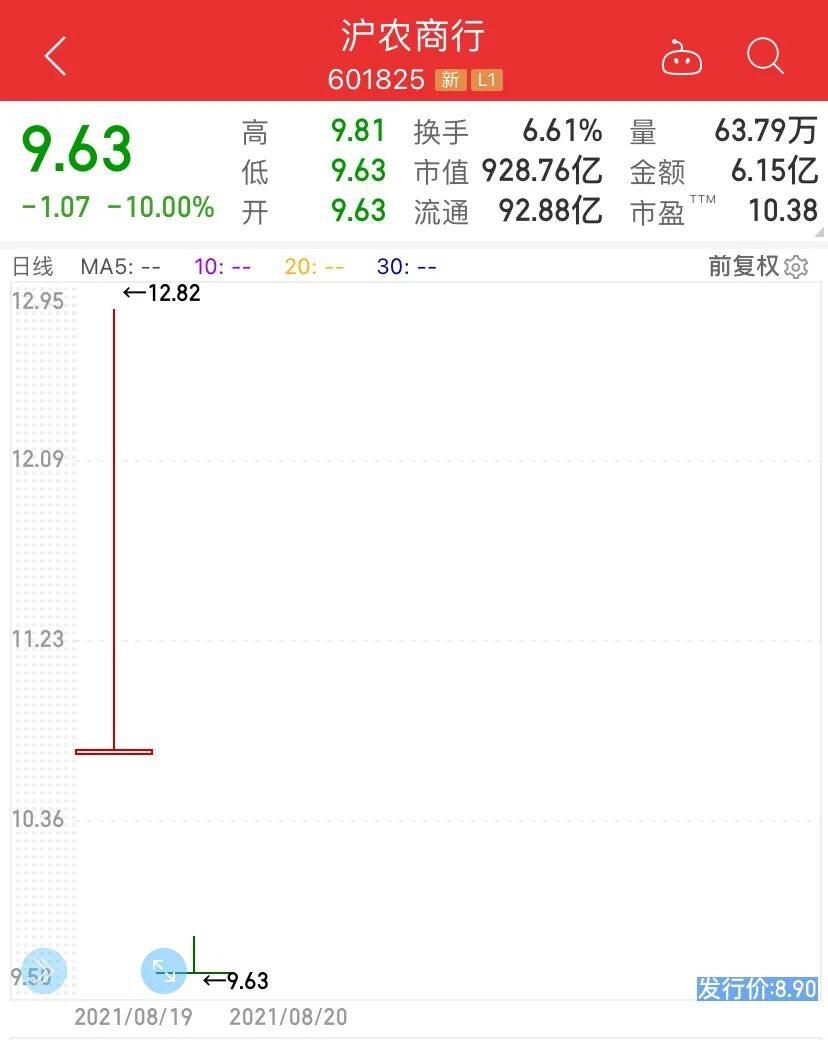Expand the quote details corner arrow
This screenshot has width=828, height=1040.
819,235
